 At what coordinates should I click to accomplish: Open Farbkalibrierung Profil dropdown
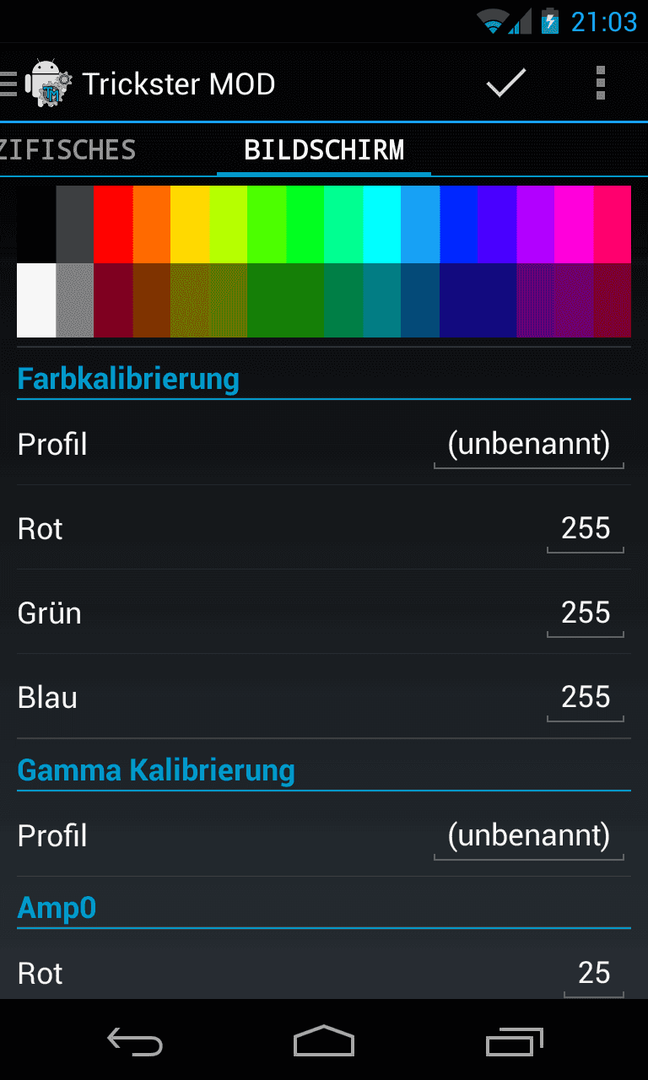coord(528,445)
